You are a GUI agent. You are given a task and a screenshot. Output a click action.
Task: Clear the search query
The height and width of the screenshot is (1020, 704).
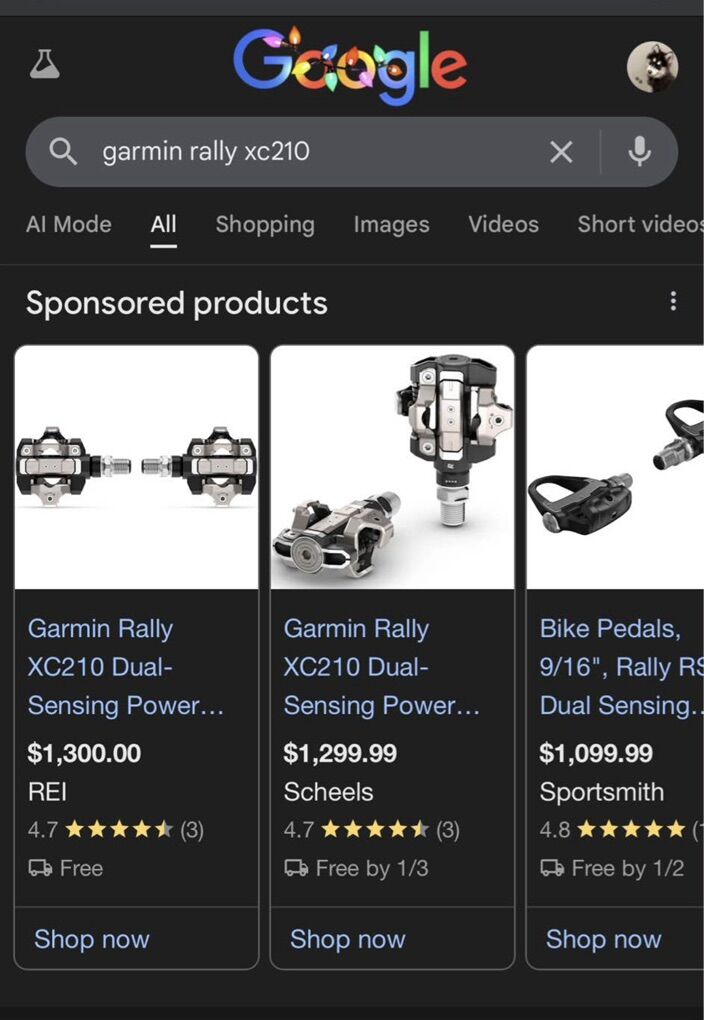(x=561, y=152)
